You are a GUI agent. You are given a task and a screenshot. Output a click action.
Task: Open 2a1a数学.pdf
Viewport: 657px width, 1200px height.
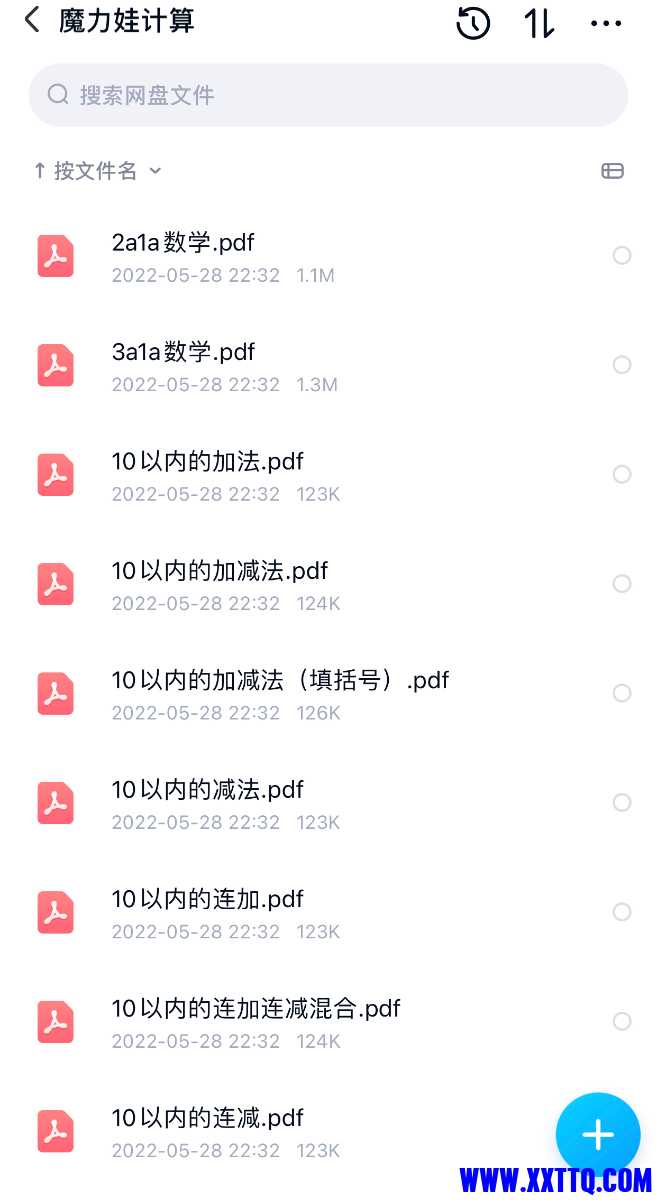tap(183, 242)
